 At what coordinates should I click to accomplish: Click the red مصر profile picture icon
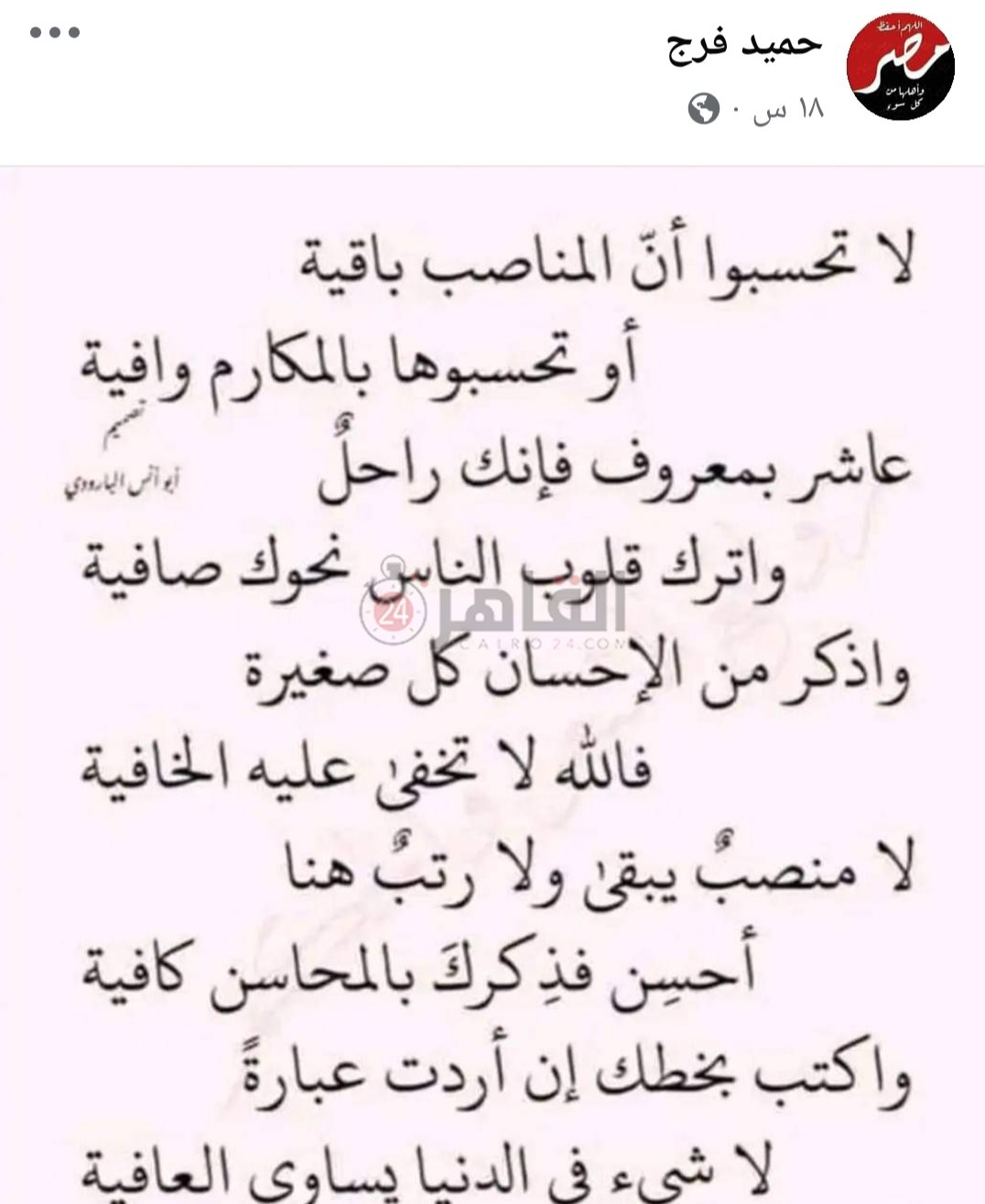[900, 67]
